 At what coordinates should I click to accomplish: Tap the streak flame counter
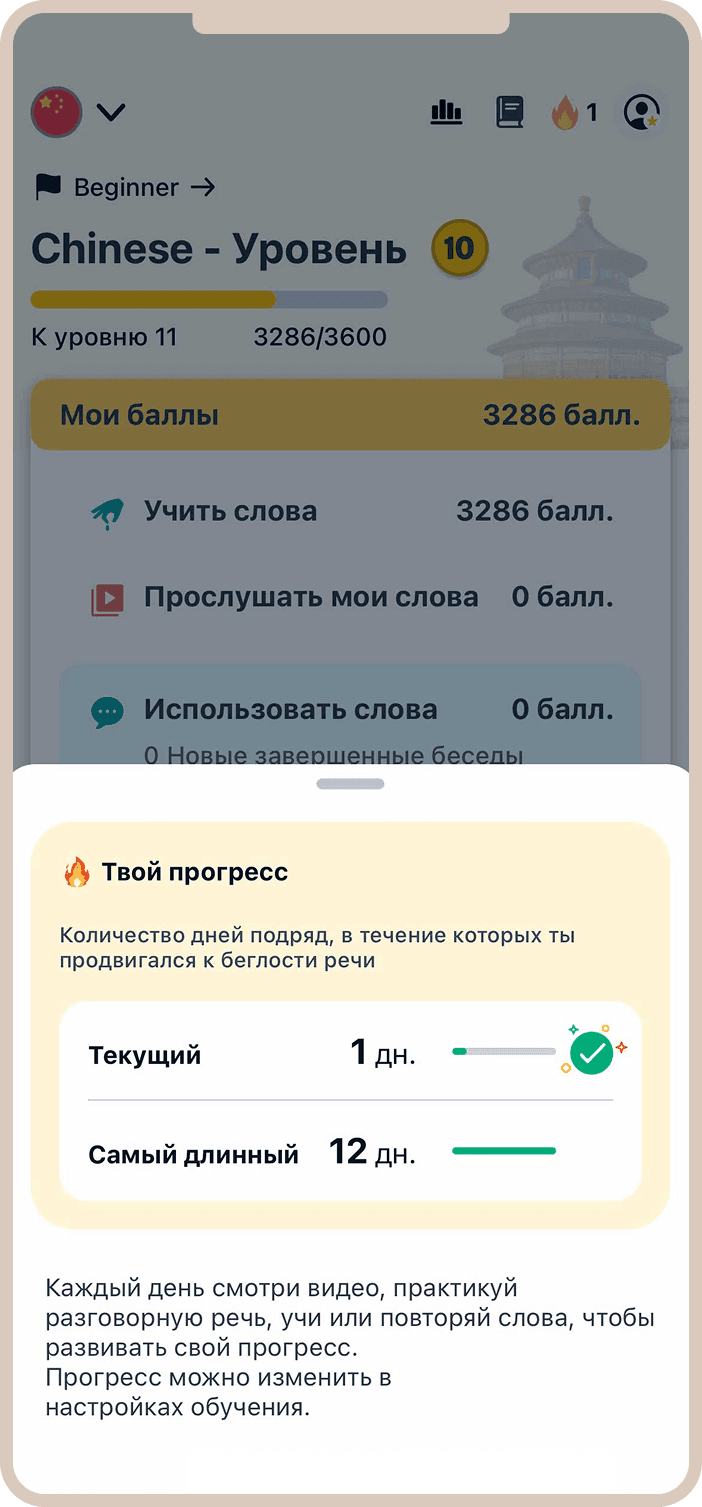coord(575,113)
